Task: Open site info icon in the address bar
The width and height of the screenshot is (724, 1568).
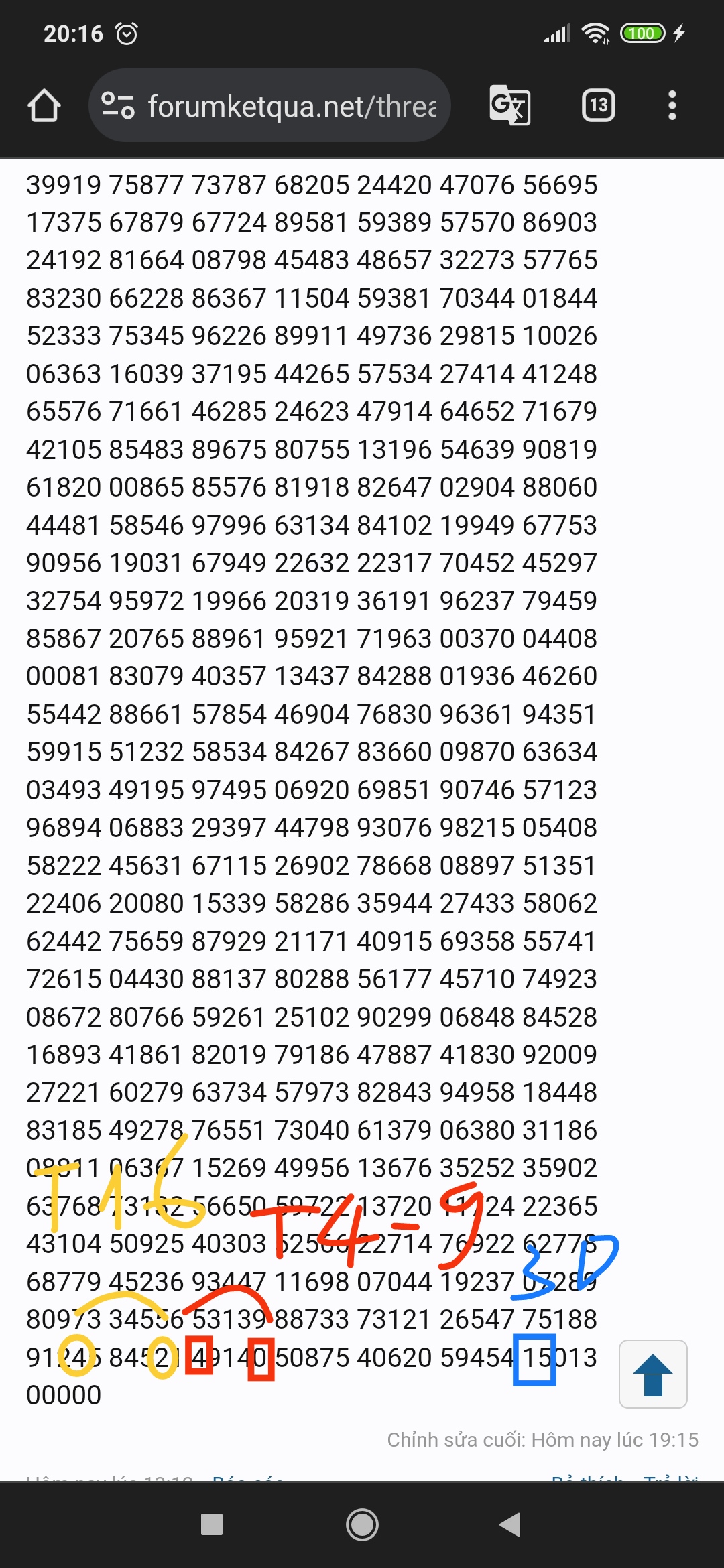Action: (118, 106)
